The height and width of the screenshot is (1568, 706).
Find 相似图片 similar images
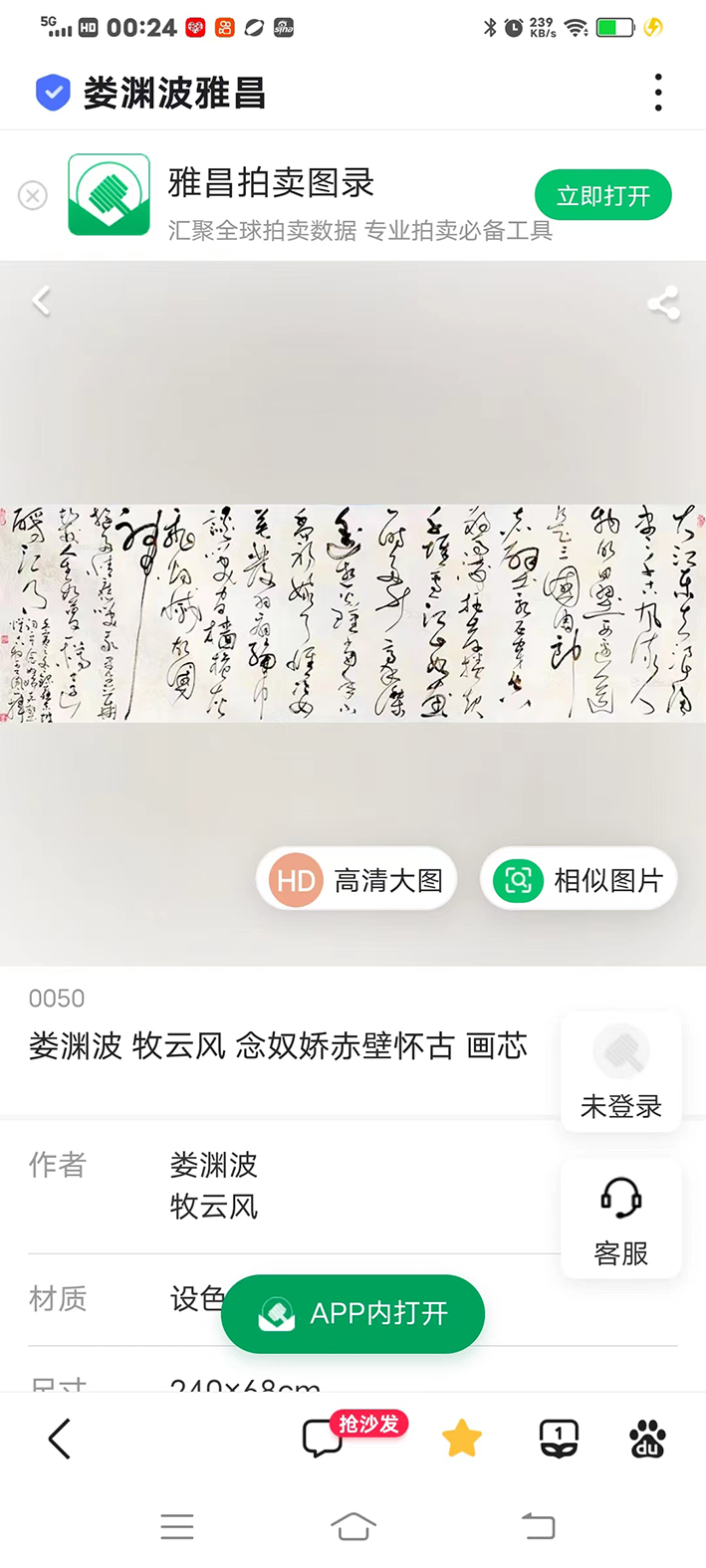(x=579, y=880)
